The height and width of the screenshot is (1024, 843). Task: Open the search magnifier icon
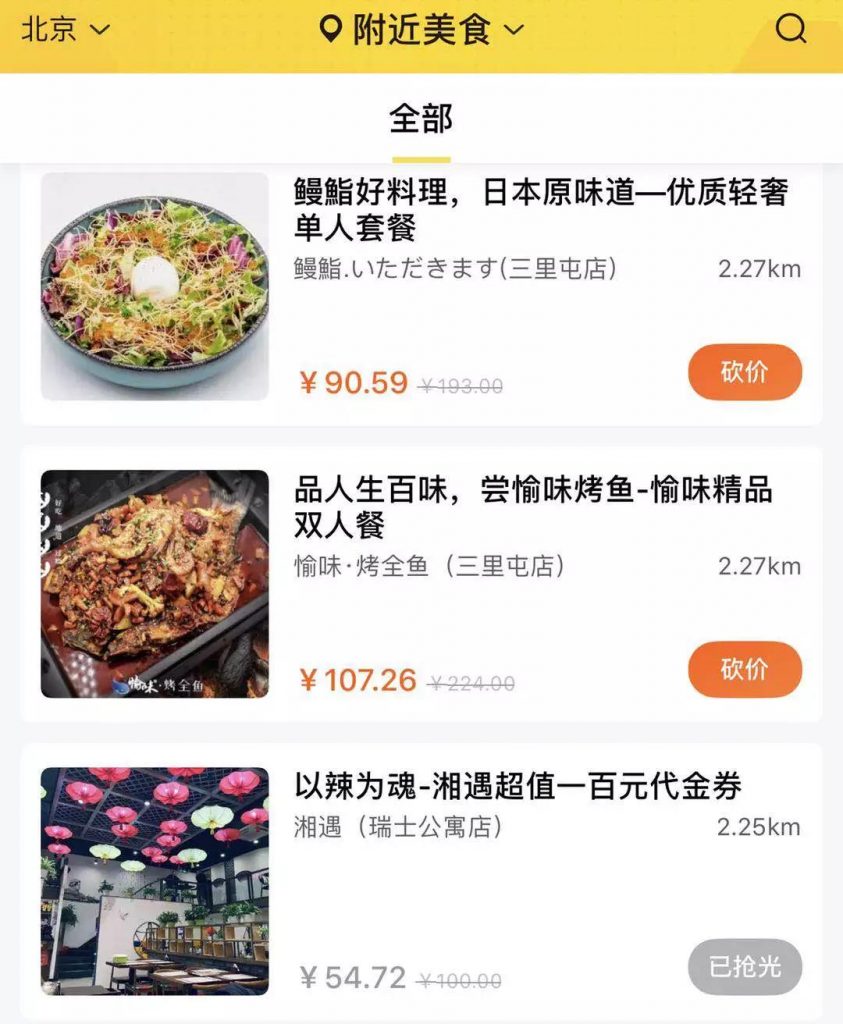[x=790, y=30]
